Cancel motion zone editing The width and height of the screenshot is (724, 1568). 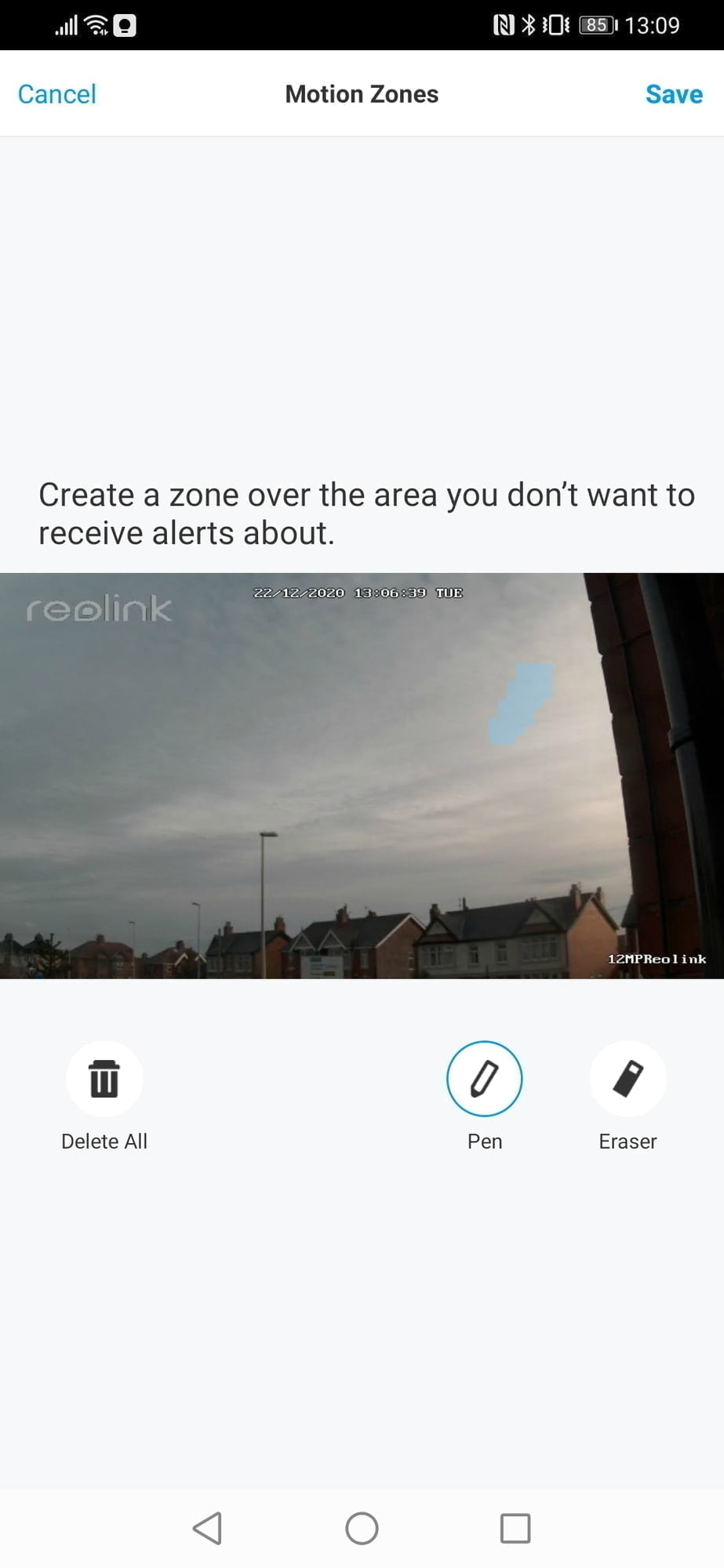point(56,94)
